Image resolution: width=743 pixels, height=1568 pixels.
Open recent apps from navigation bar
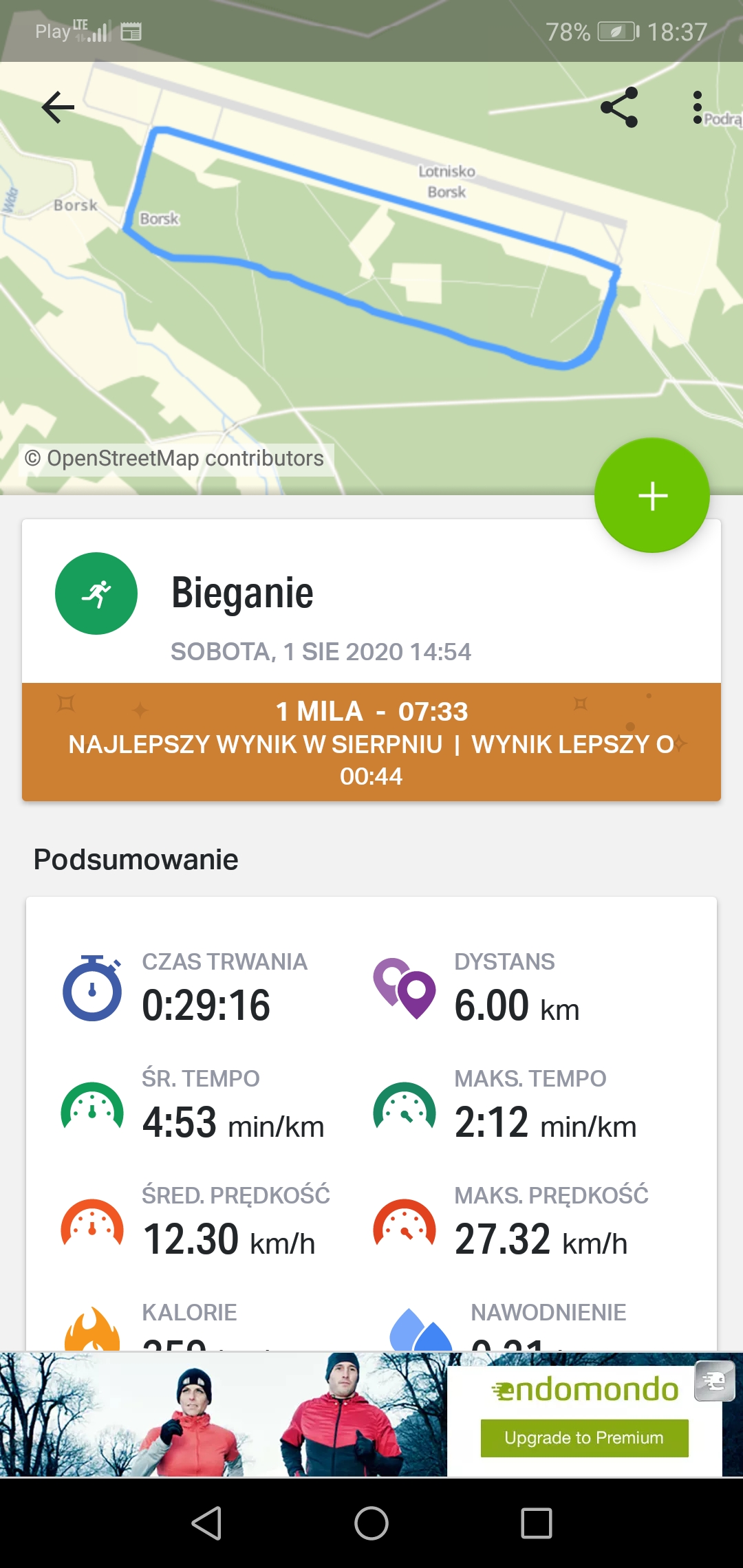537,1523
